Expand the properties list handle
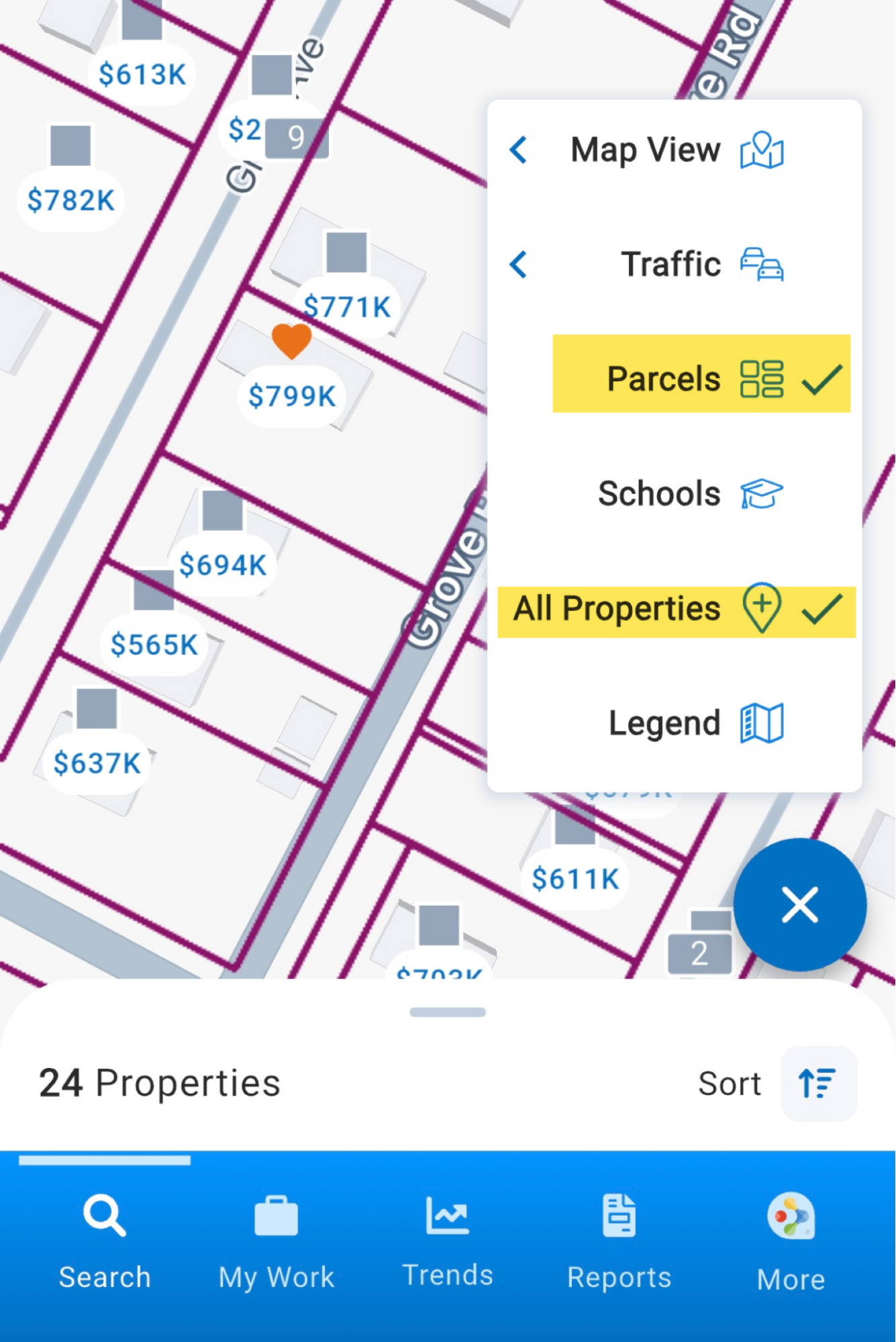This screenshot has height=1342, width=896. click(x=448, y=1012)
